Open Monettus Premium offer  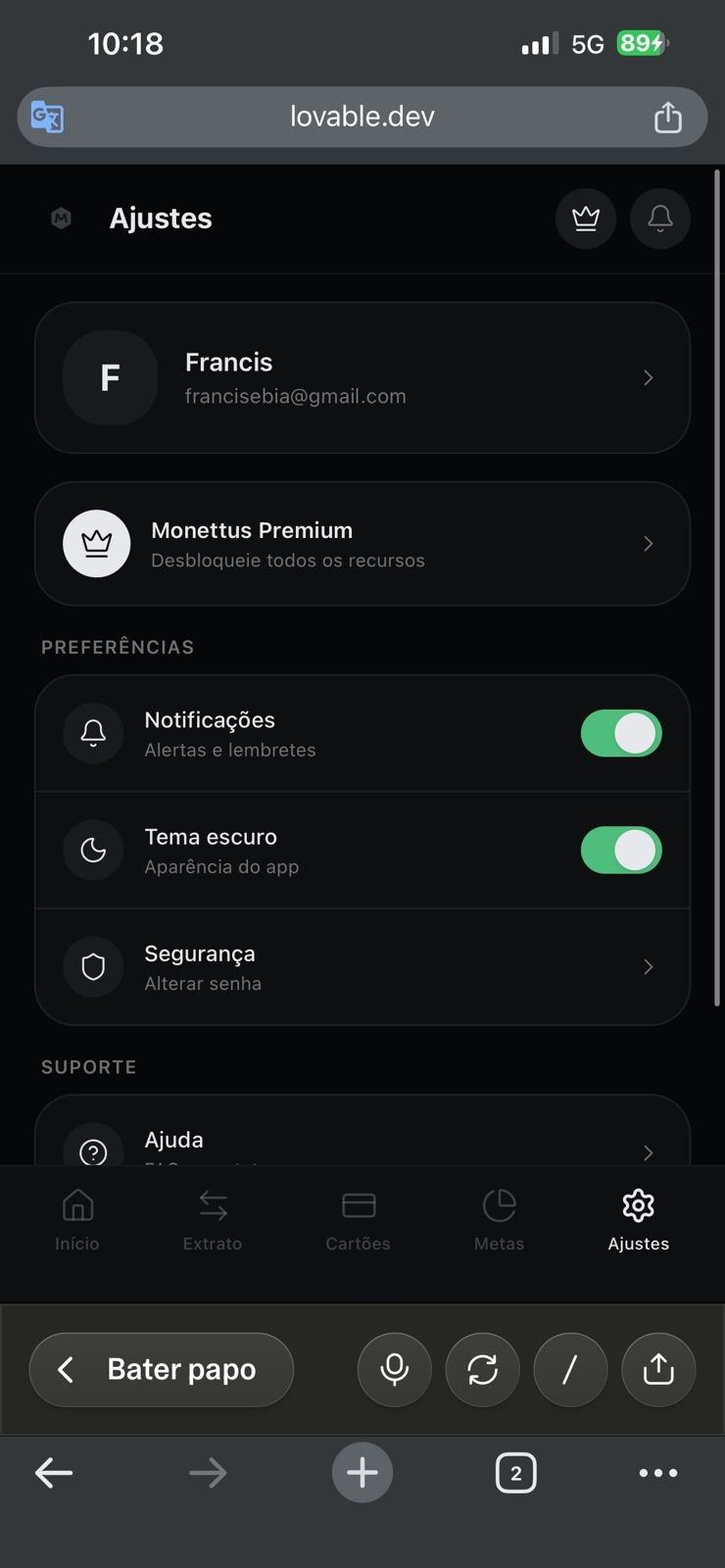point(362,544)
